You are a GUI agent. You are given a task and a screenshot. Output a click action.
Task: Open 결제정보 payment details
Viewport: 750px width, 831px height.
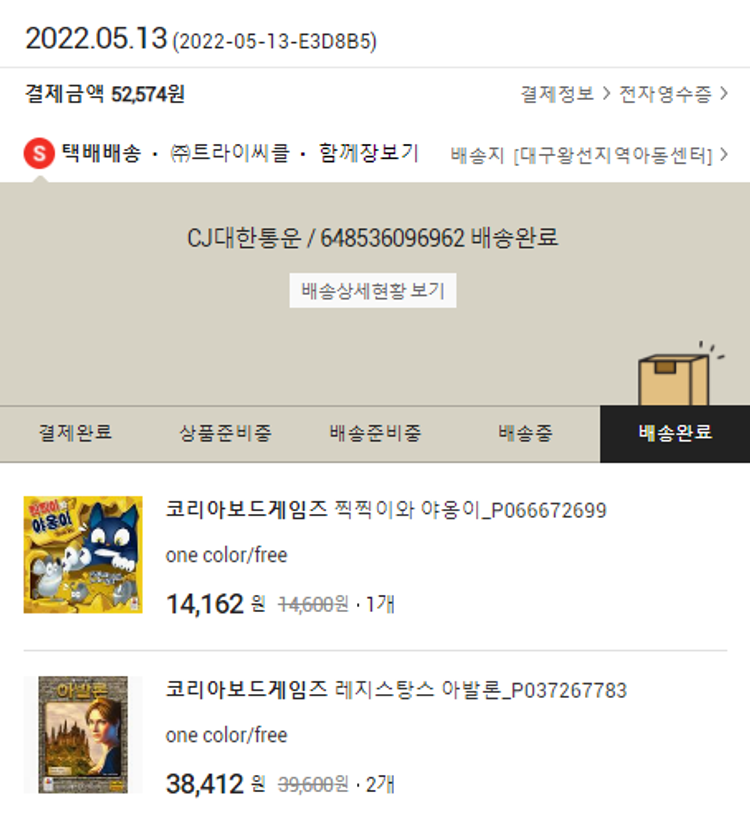coord(564,95)
